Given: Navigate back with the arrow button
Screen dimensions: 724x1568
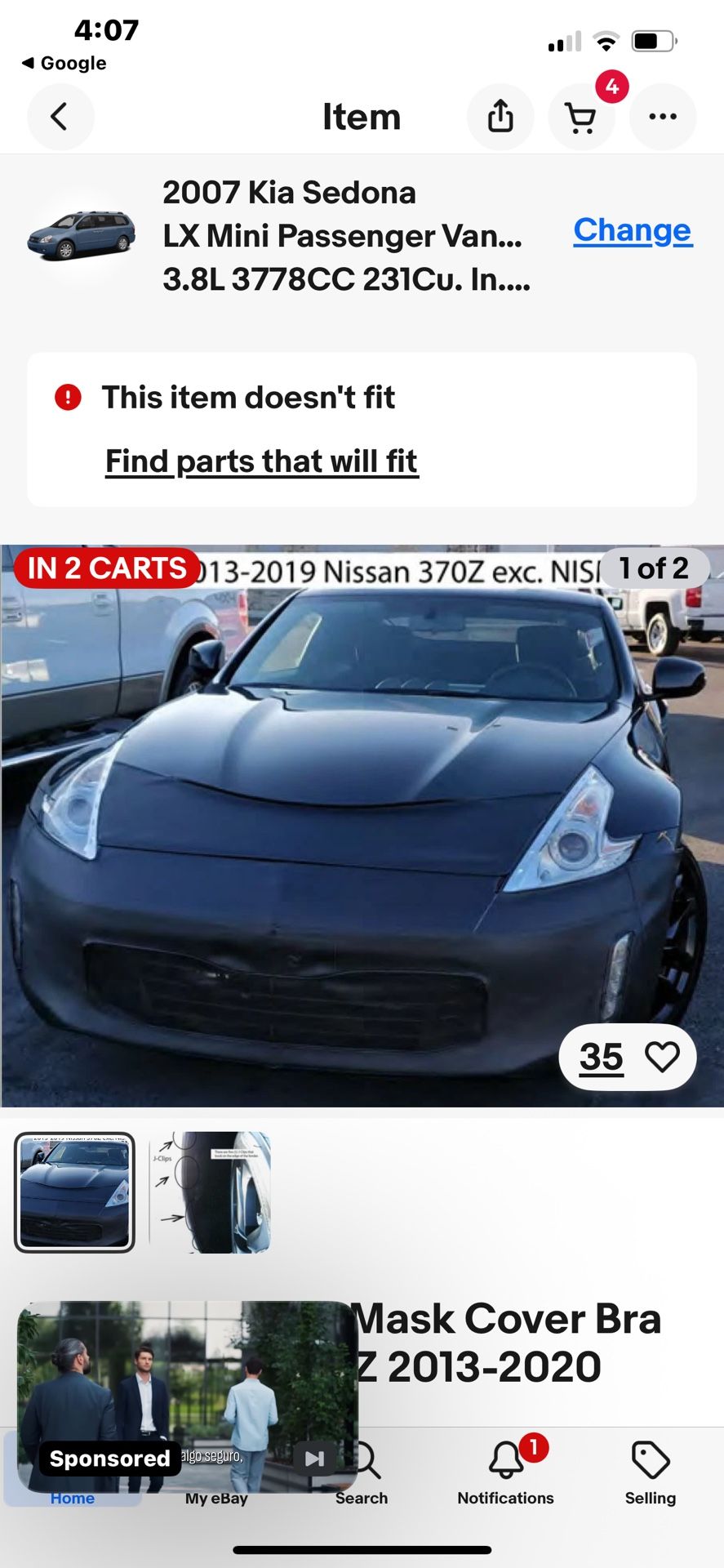Looking at the screenshot, I should (x=60, y=117).
